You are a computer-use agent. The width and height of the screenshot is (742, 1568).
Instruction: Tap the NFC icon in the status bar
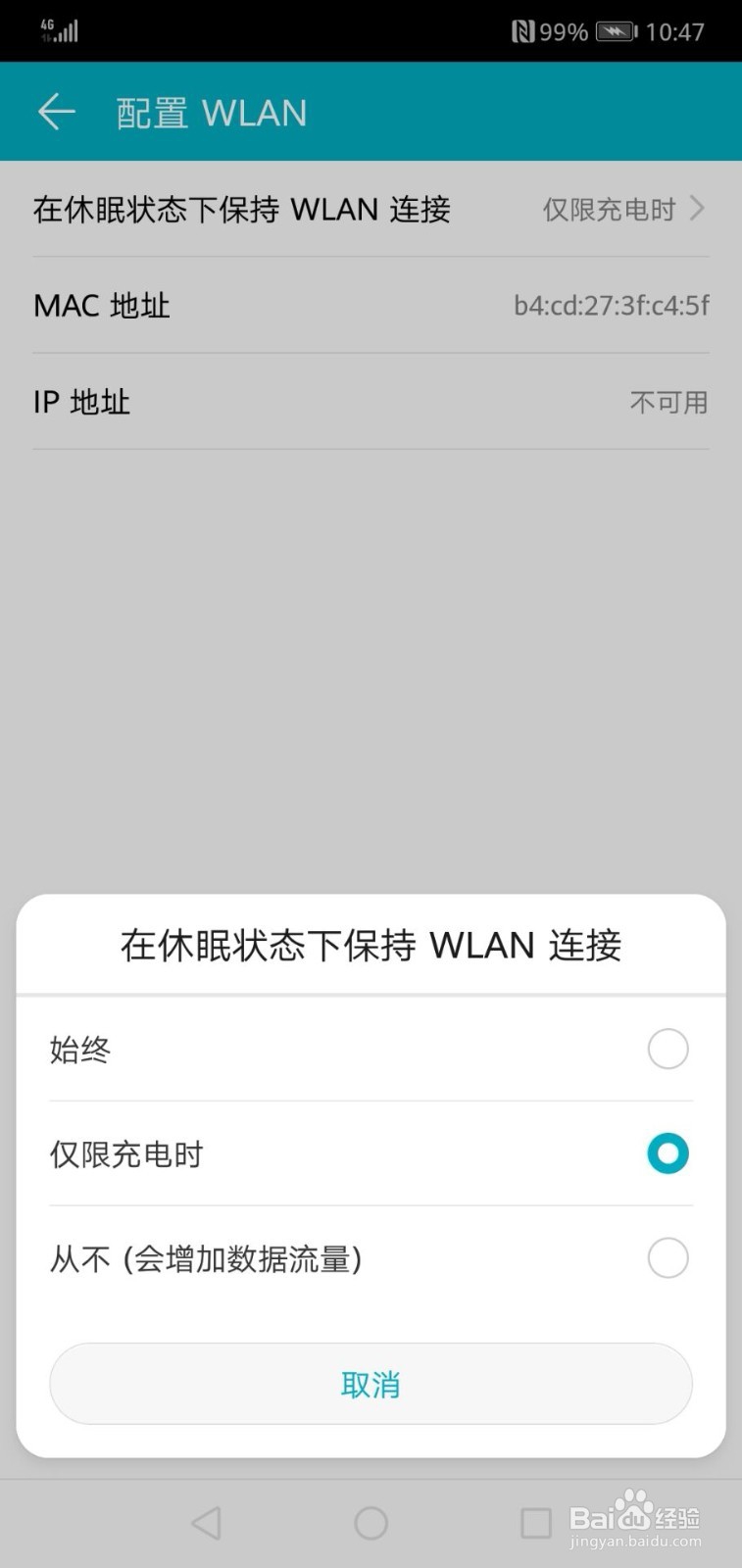coord(520,30)
